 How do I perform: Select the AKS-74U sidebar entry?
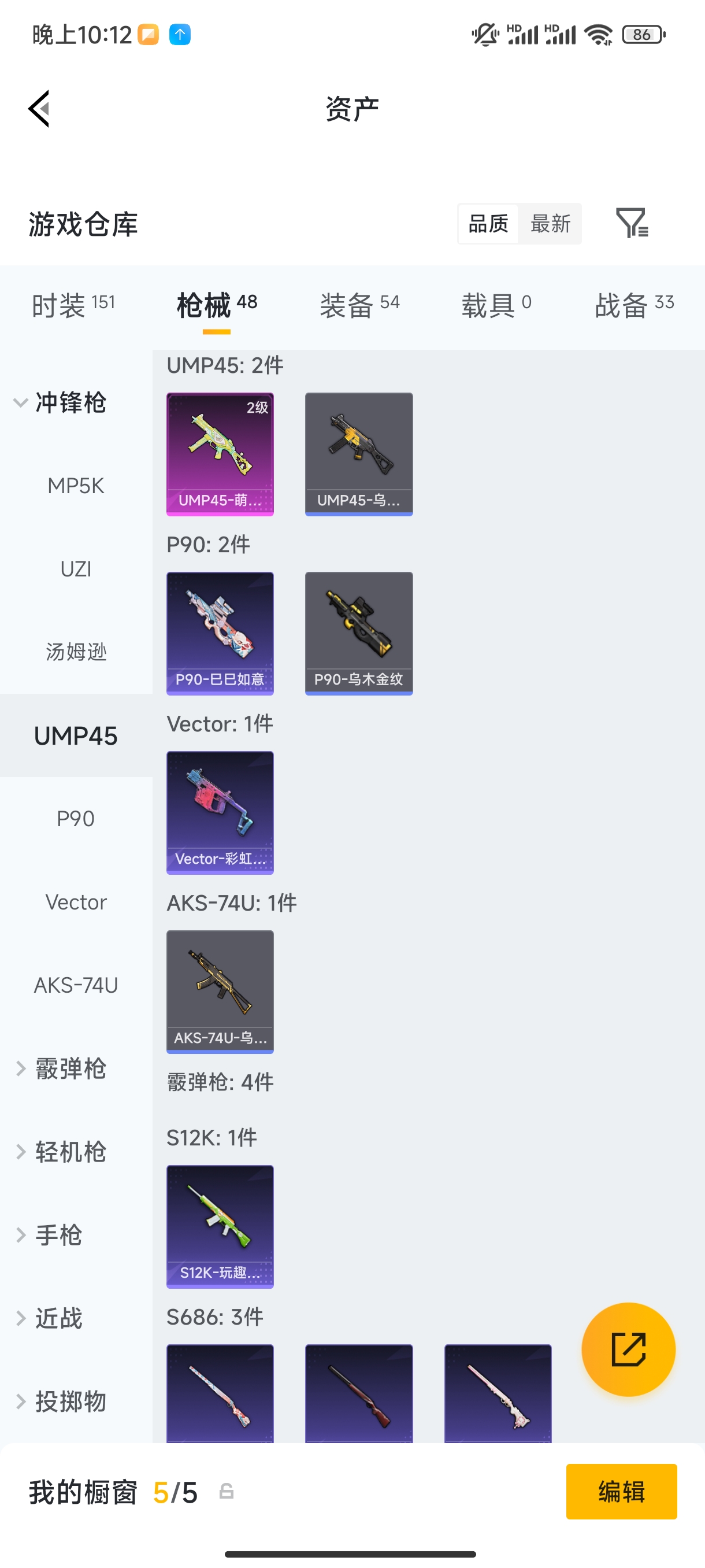click(x=76, y=984)
